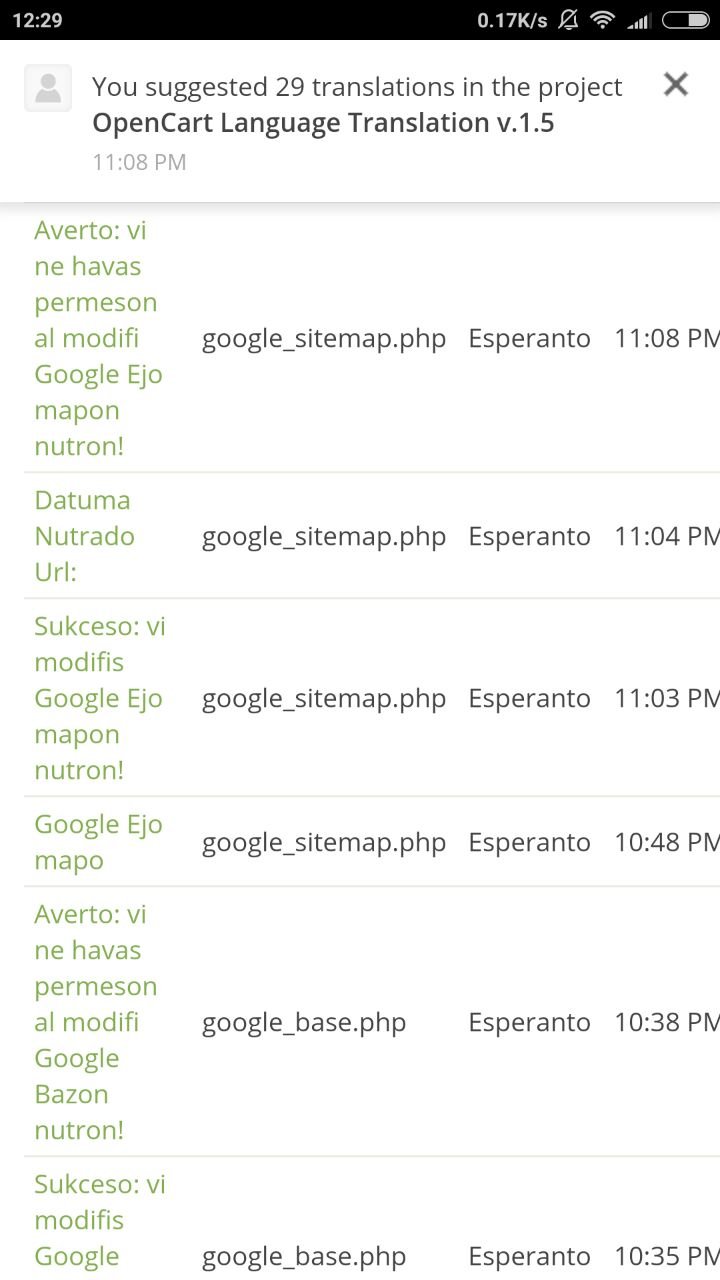Open OpenCart Language Translation v.1.5 project
Image resolution: width=720 pixels, height=1280 pixels.
[323, 123]
